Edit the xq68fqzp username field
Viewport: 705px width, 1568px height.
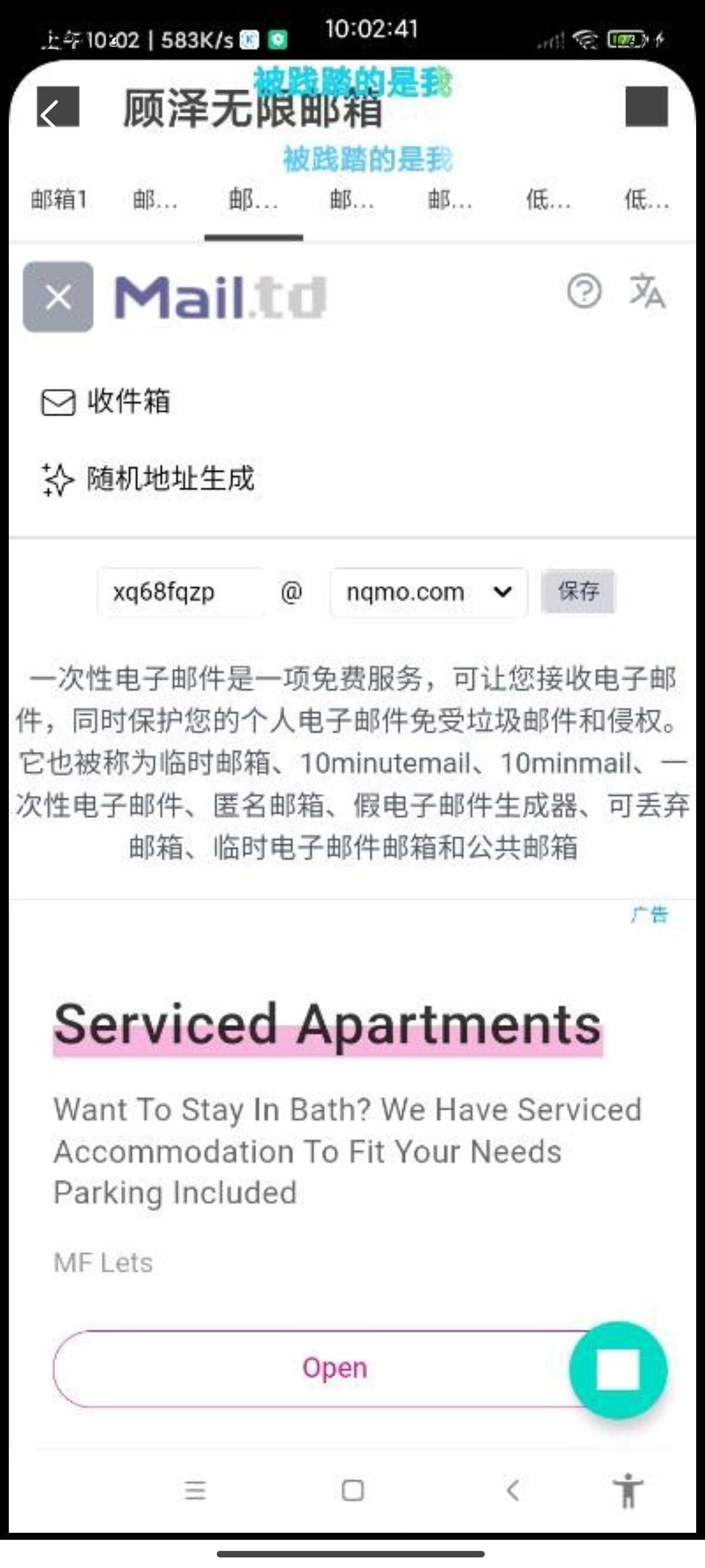(x=180, y=593)
